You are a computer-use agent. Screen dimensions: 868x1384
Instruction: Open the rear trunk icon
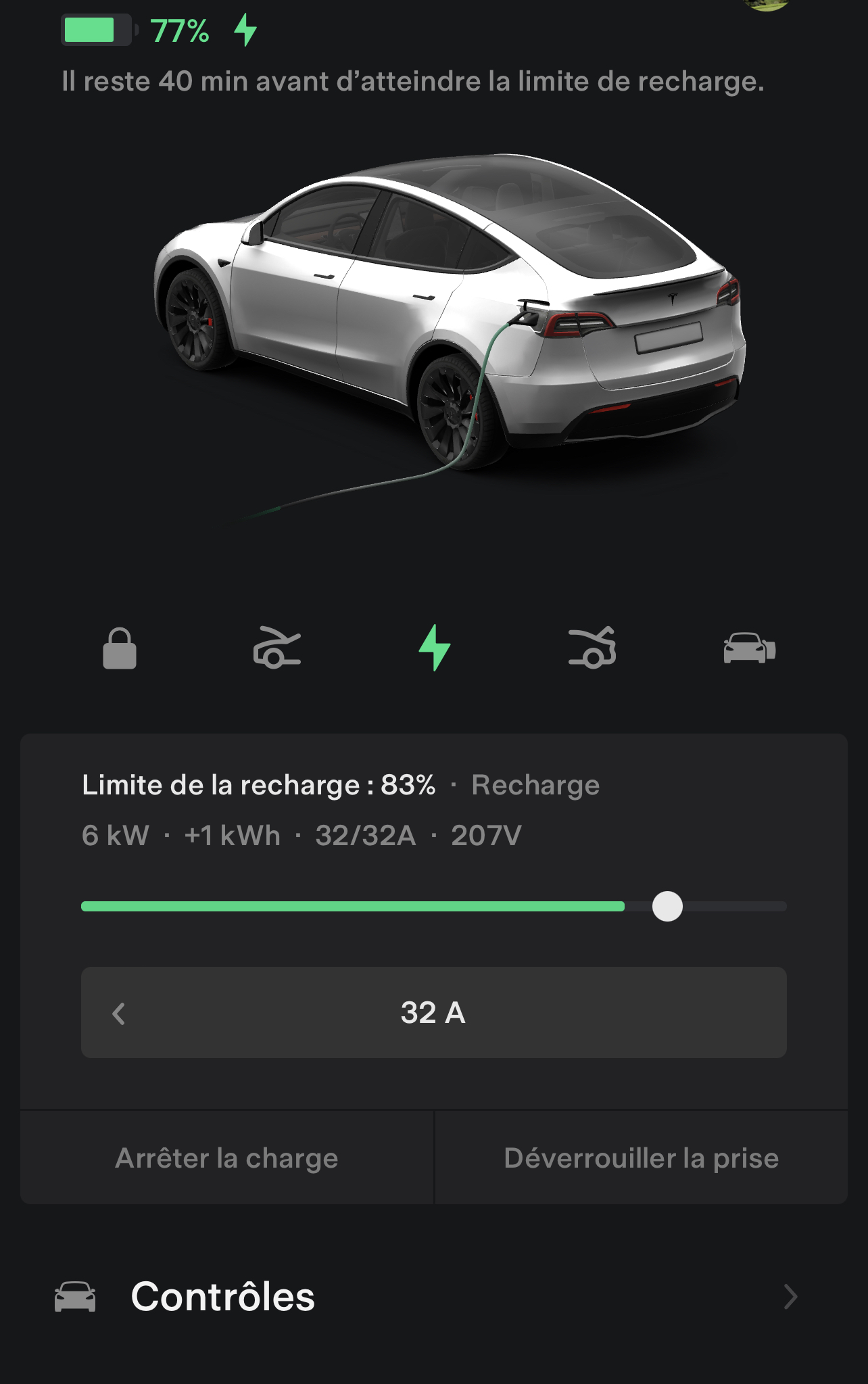click(x=592, y=648)
